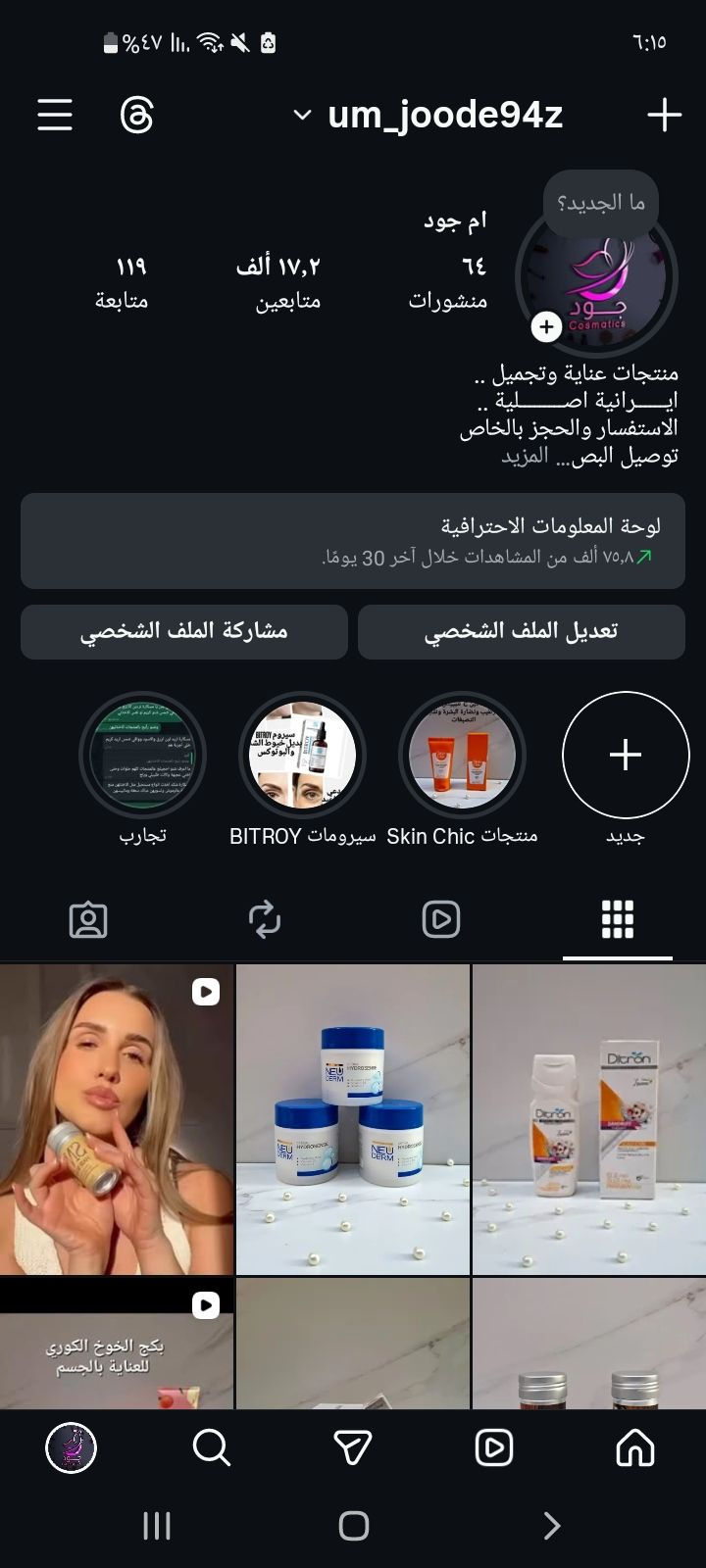706x1568 pixels.
Task: Switch to the posts grid tab
Action: pos(617,919)
